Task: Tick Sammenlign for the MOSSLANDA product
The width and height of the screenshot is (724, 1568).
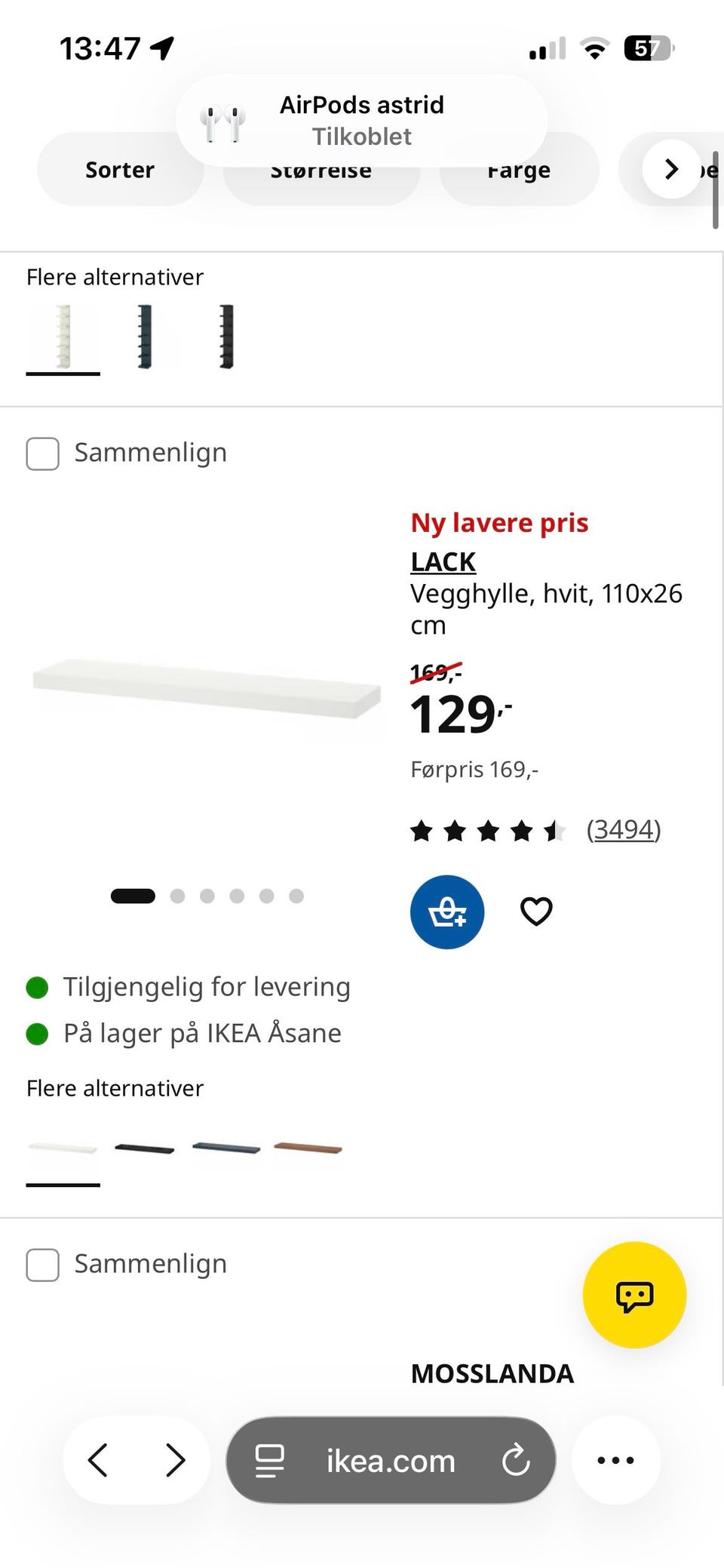Action: [43, 1265]
